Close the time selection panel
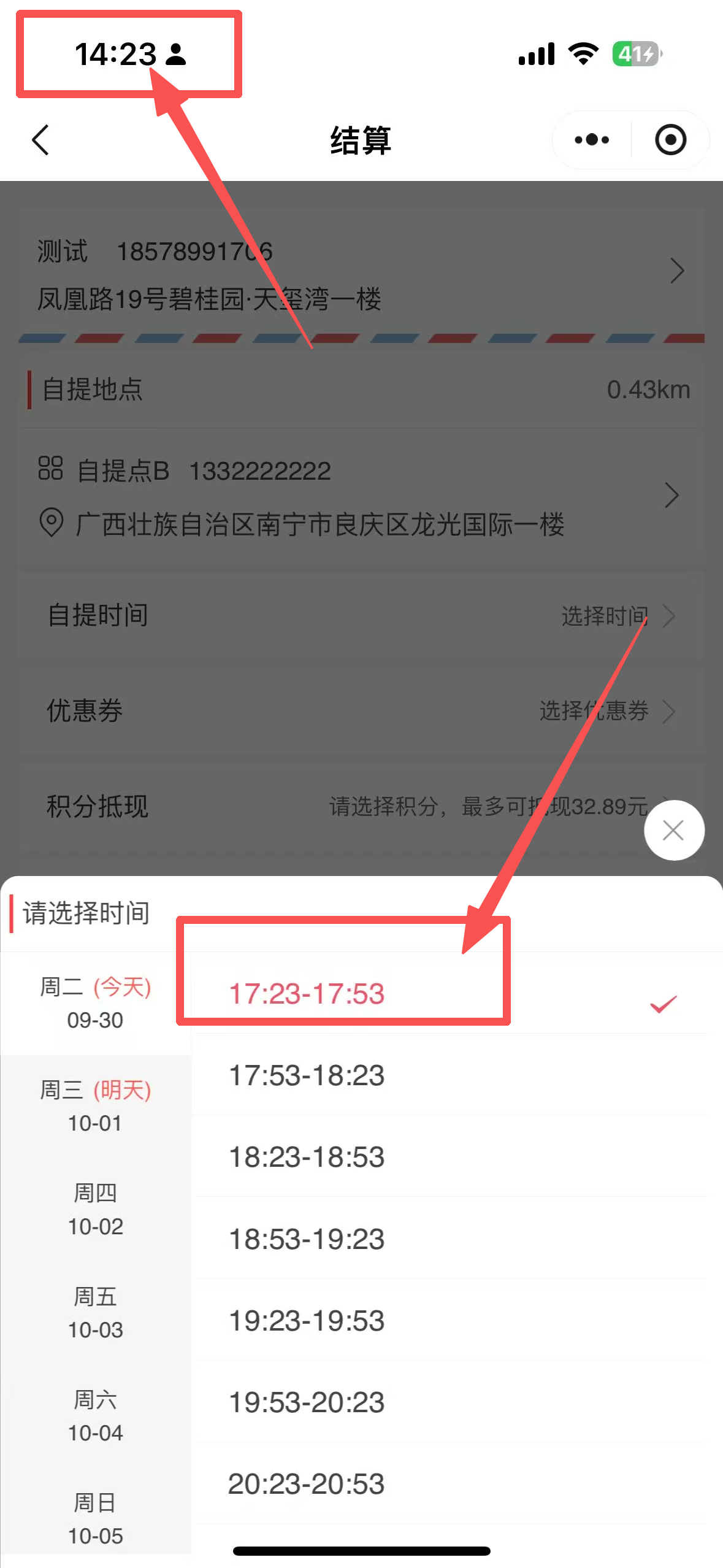 coord(673,831)
